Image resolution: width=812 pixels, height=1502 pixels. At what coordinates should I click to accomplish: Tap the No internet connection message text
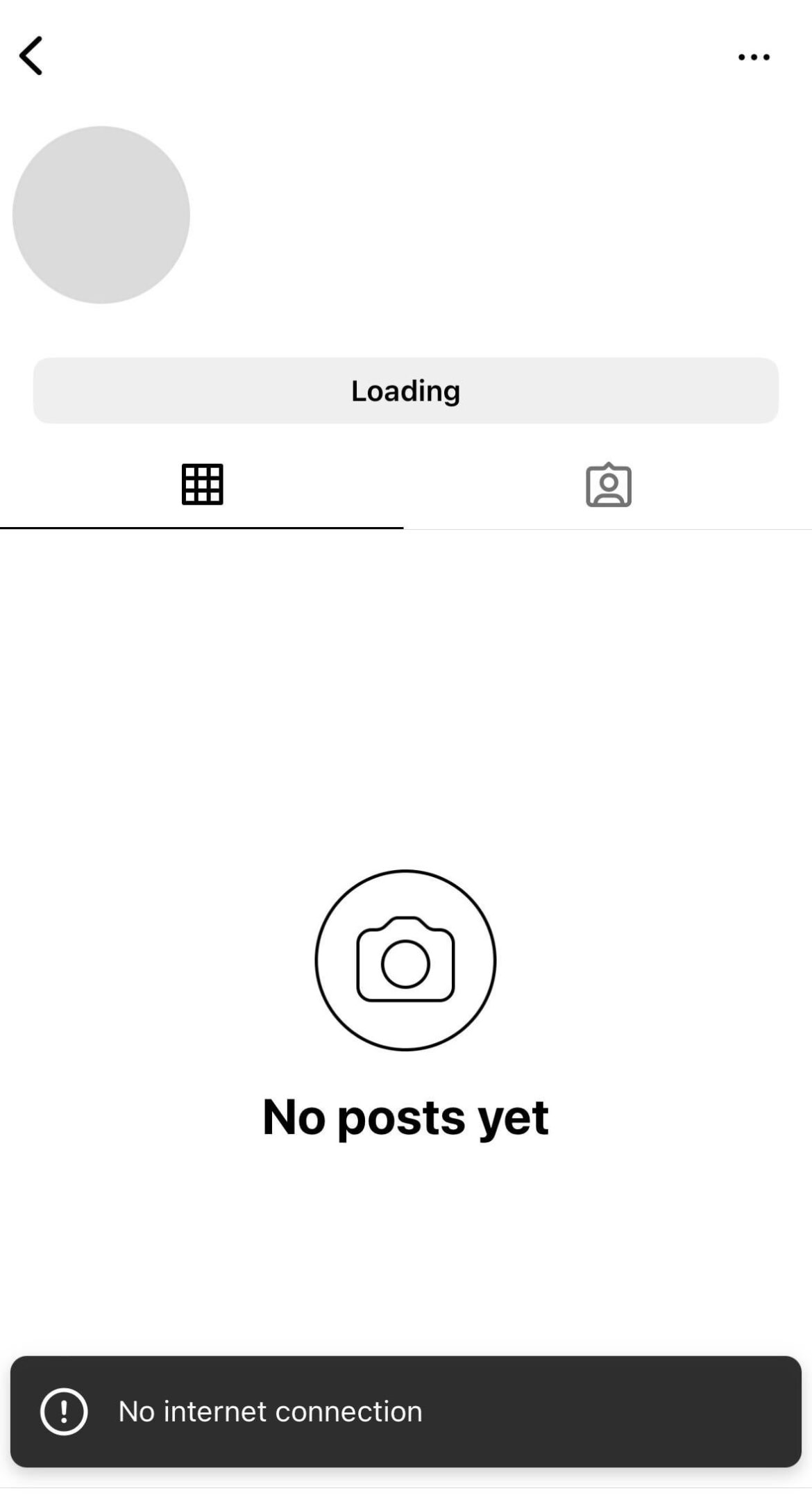click(x=269, y=1412)
